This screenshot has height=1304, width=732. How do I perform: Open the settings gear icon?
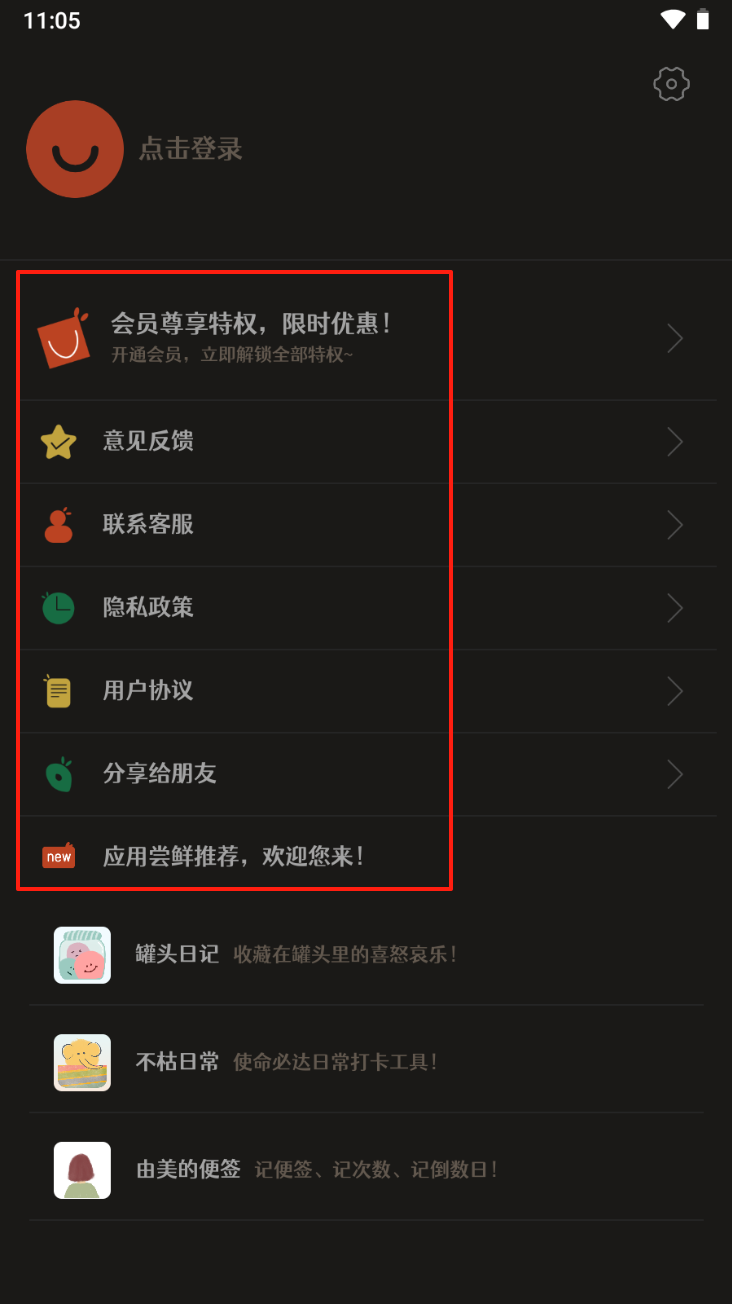tap(671, 84)
